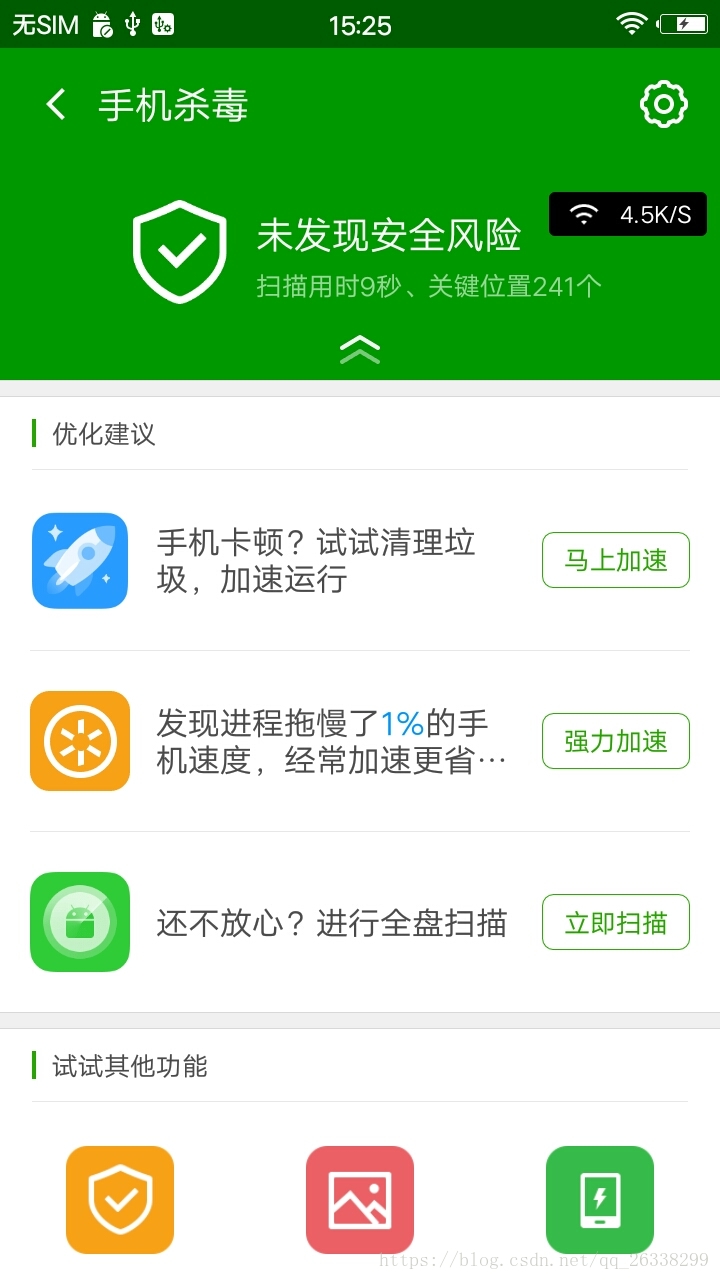The image size is (720, 1280).
Task: Go back from 手机杀毒 screen
Action: tap(56, 104)
